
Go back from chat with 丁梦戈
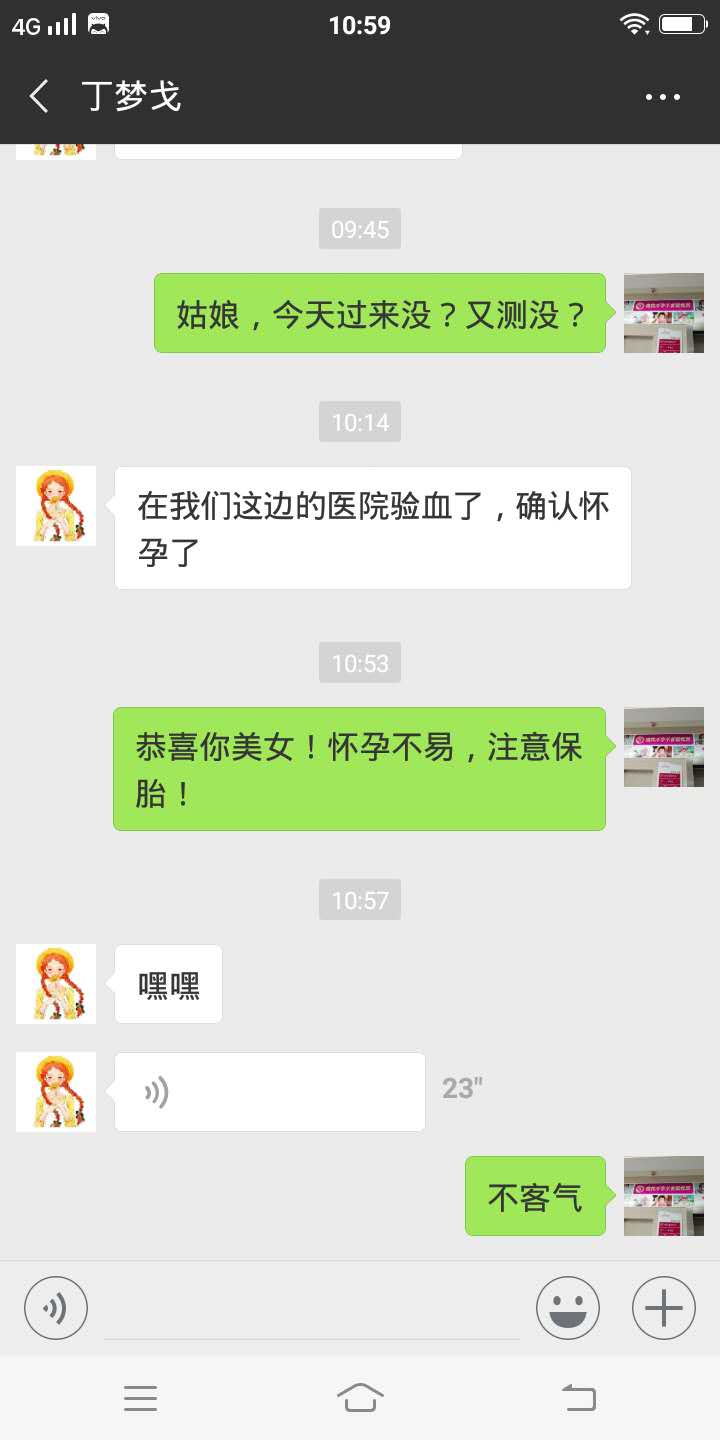pos(40,97)
